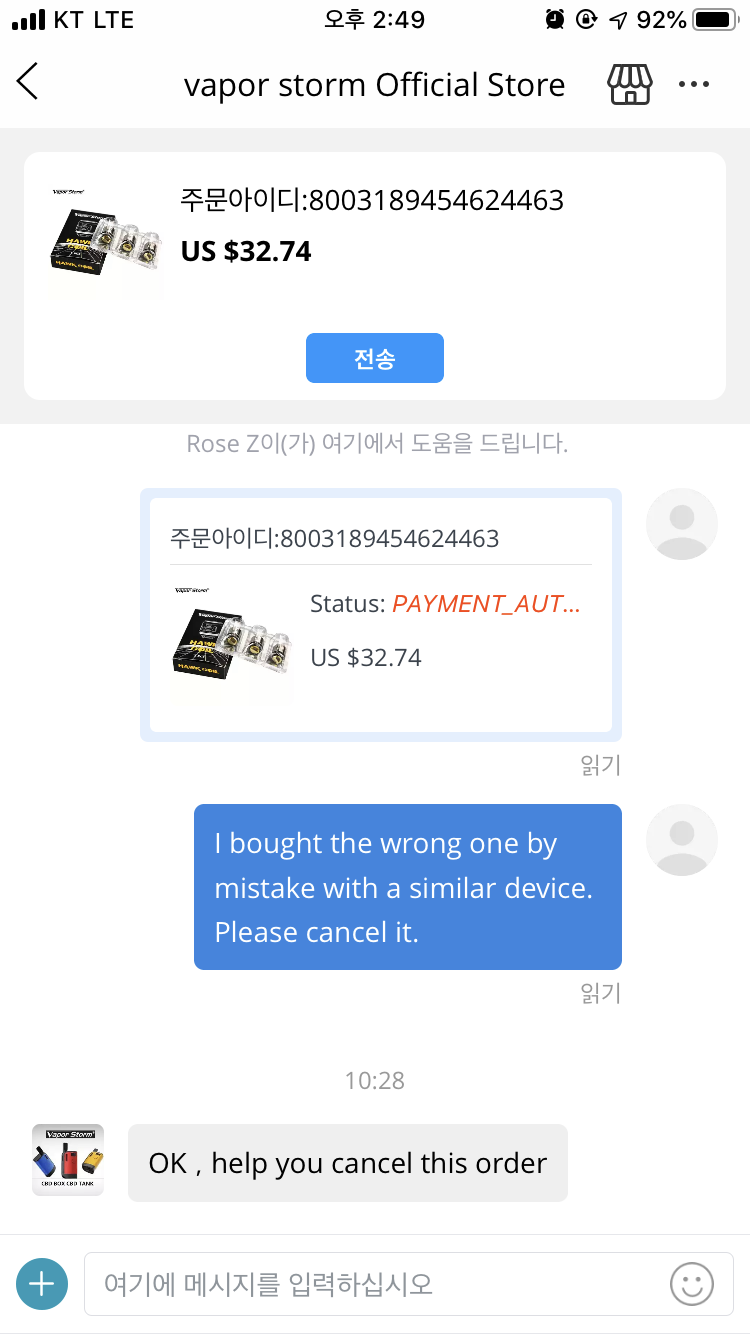Go back with the top-left arrow
Viewport: 750px width, 1334px height.
(28, 82)
